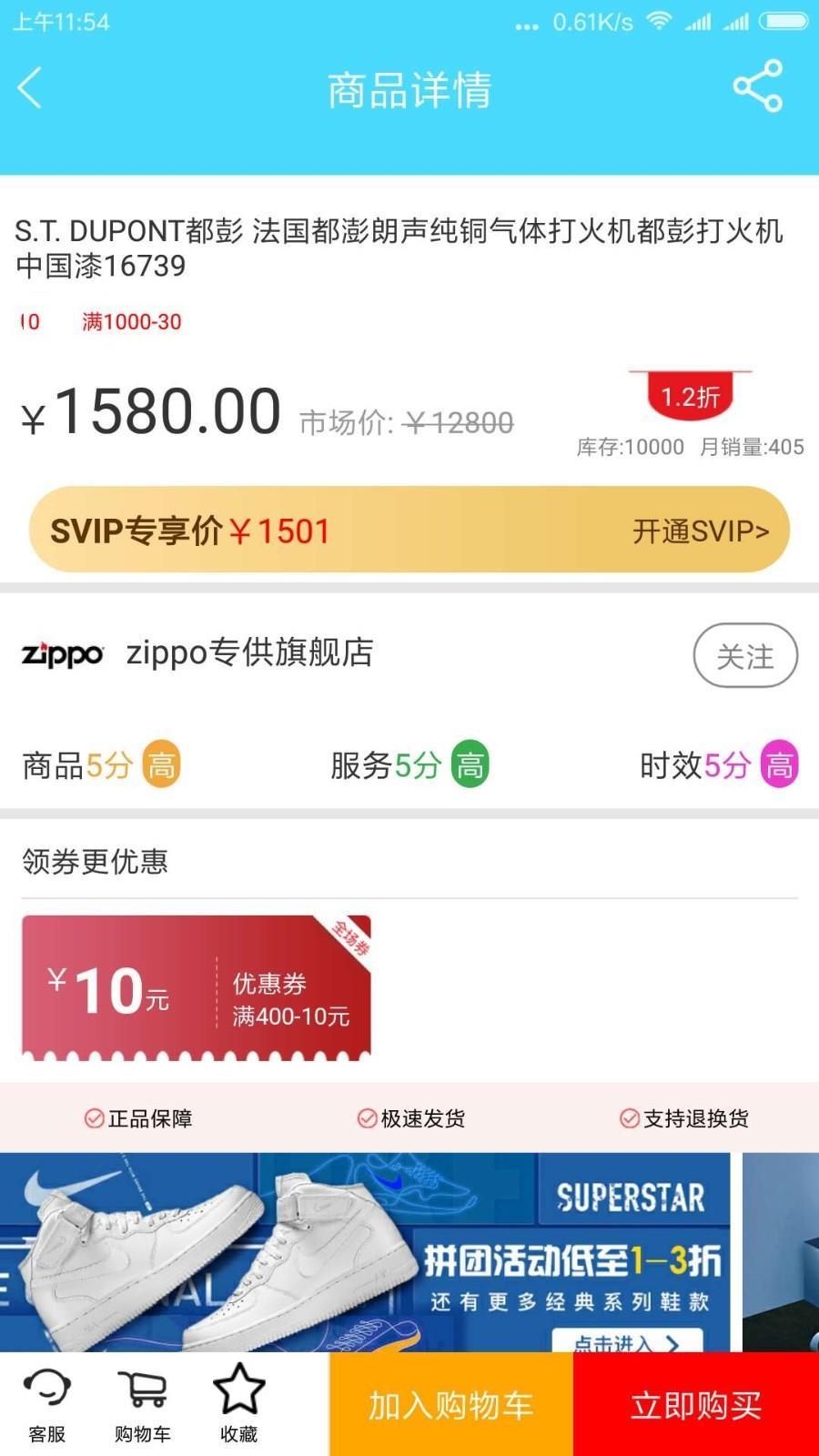Open zippo专供旗舰店 store page

tap(249, 652)
